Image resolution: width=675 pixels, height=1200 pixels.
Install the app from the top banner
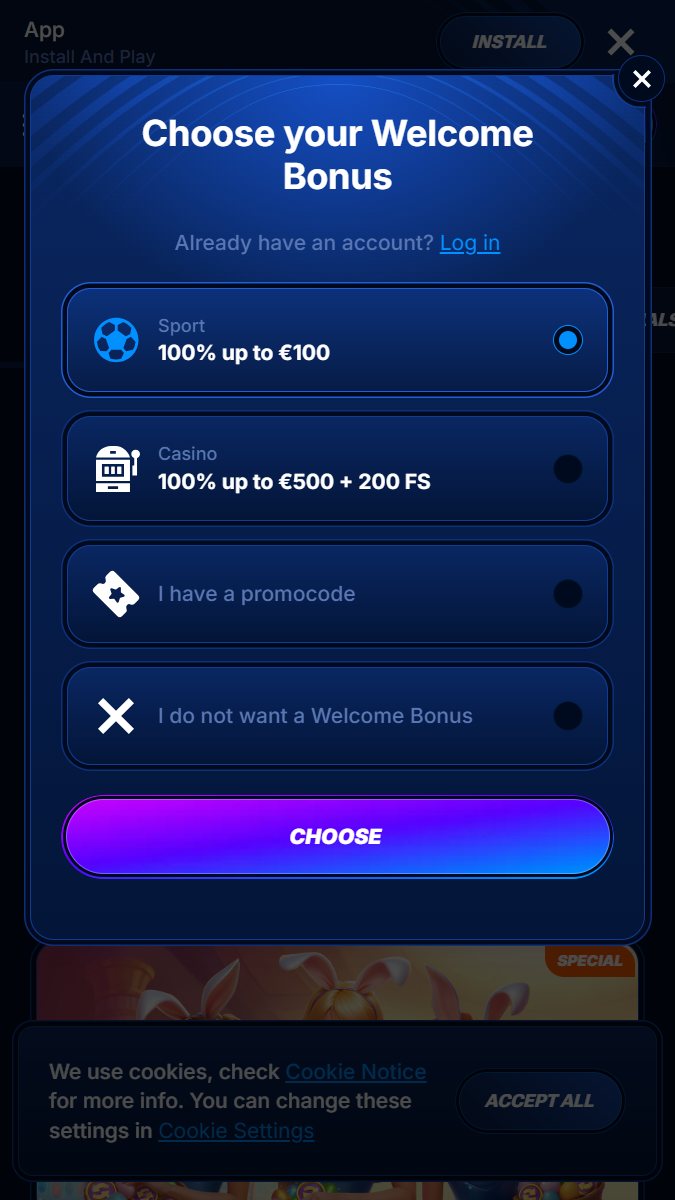pyautogui.click(x=510, y=42)
